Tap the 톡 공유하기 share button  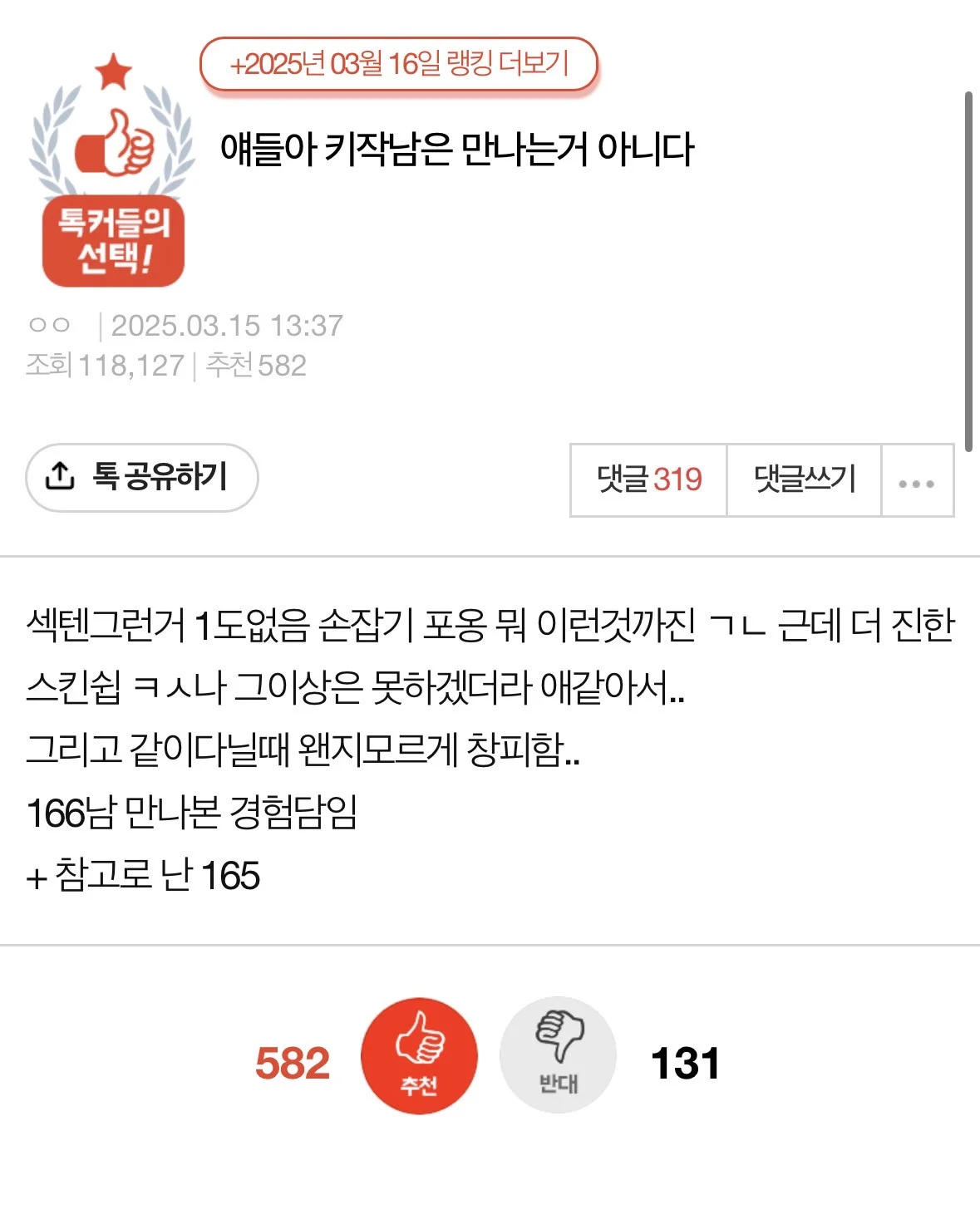pyautogui.click(x=142, y=477)
